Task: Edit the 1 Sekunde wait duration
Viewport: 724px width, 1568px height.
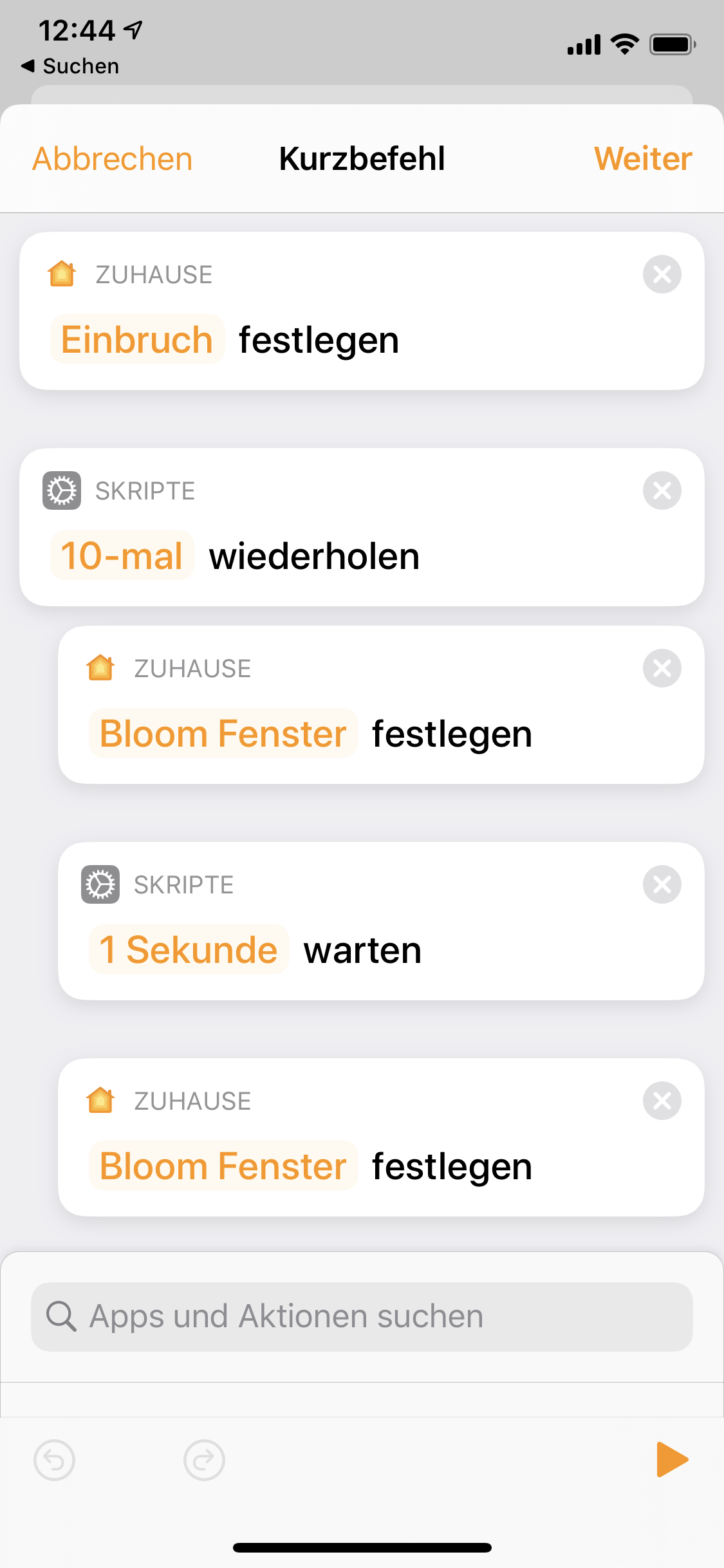Action: [x=189, y=949]
